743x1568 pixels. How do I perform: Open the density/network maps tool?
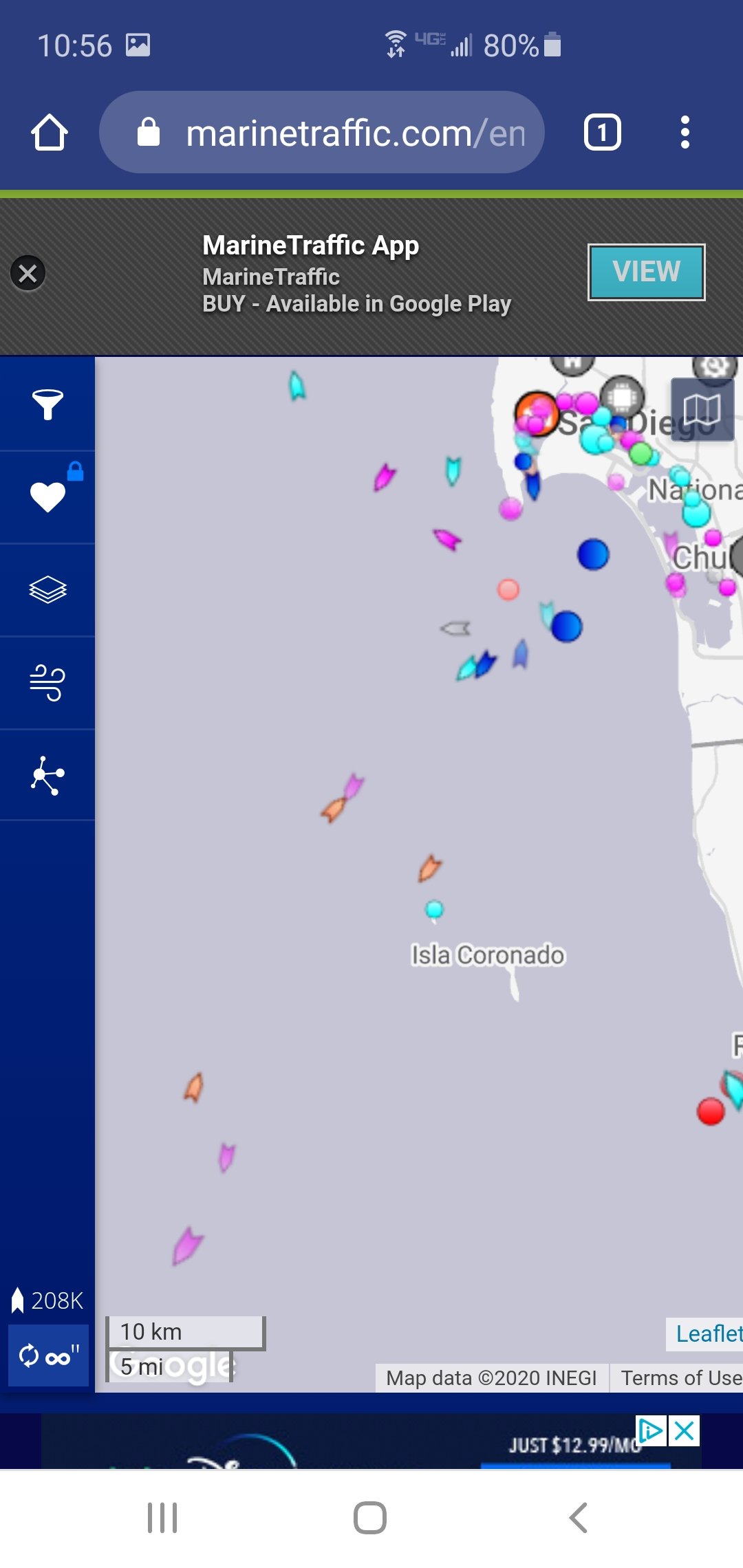click(47, 776)
